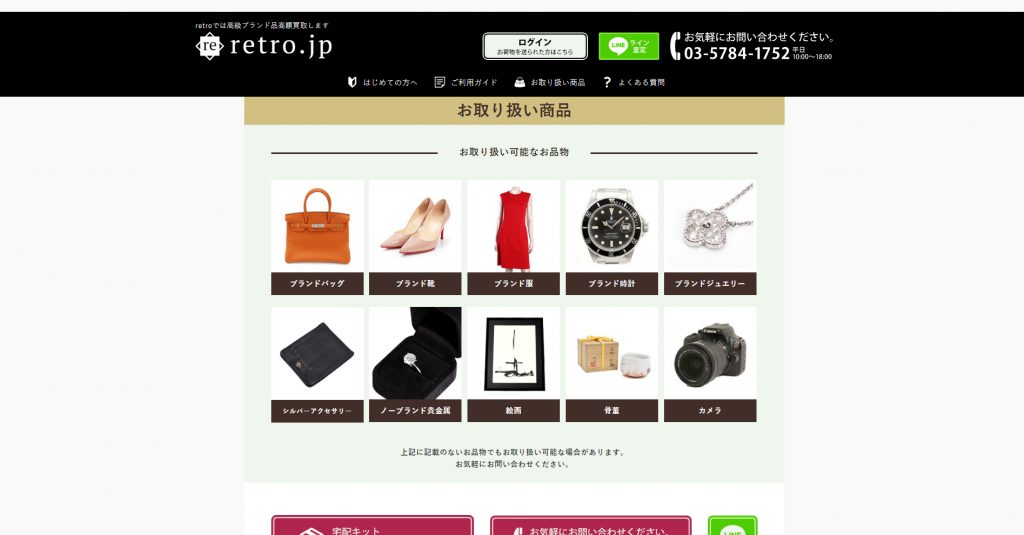Tap the お気軽にお問い合わせください button
The height and width of the screenshot is (535, 1024).
pyautogui.click(x=590, y=527)
